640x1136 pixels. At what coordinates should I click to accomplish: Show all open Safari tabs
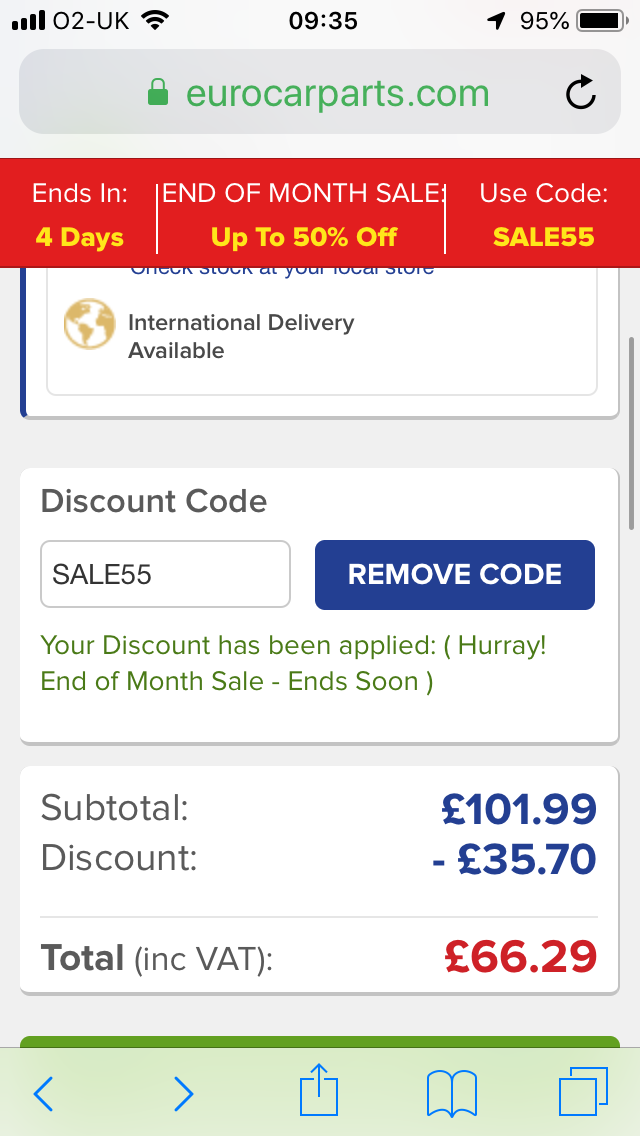pyautogui.click(x=583, y=1093)
